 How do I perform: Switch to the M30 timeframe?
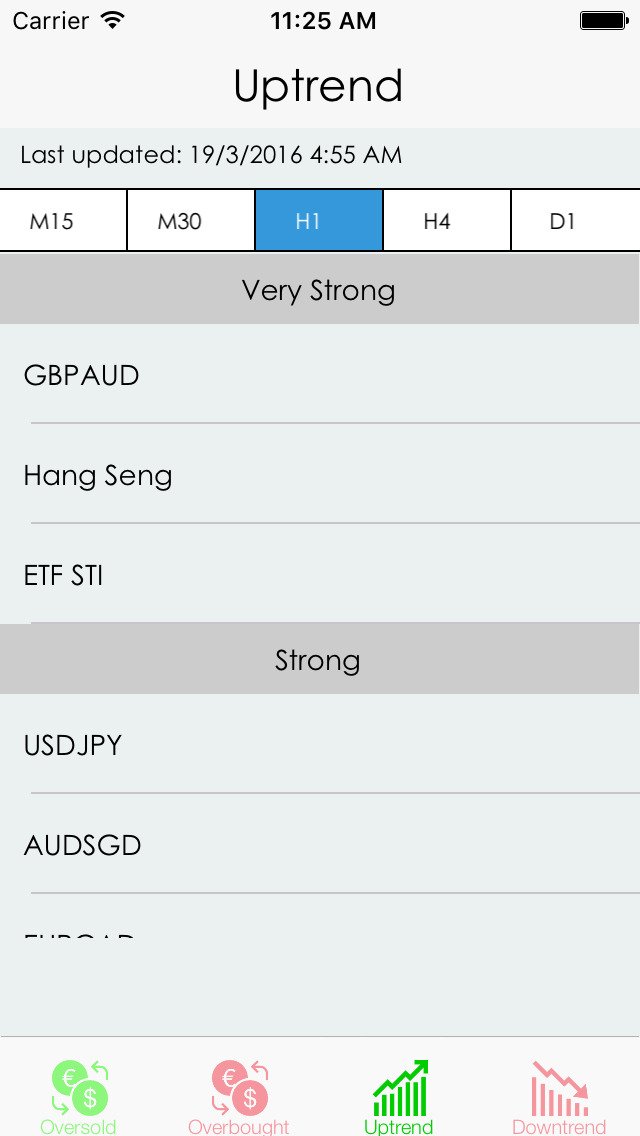(191, 220)
